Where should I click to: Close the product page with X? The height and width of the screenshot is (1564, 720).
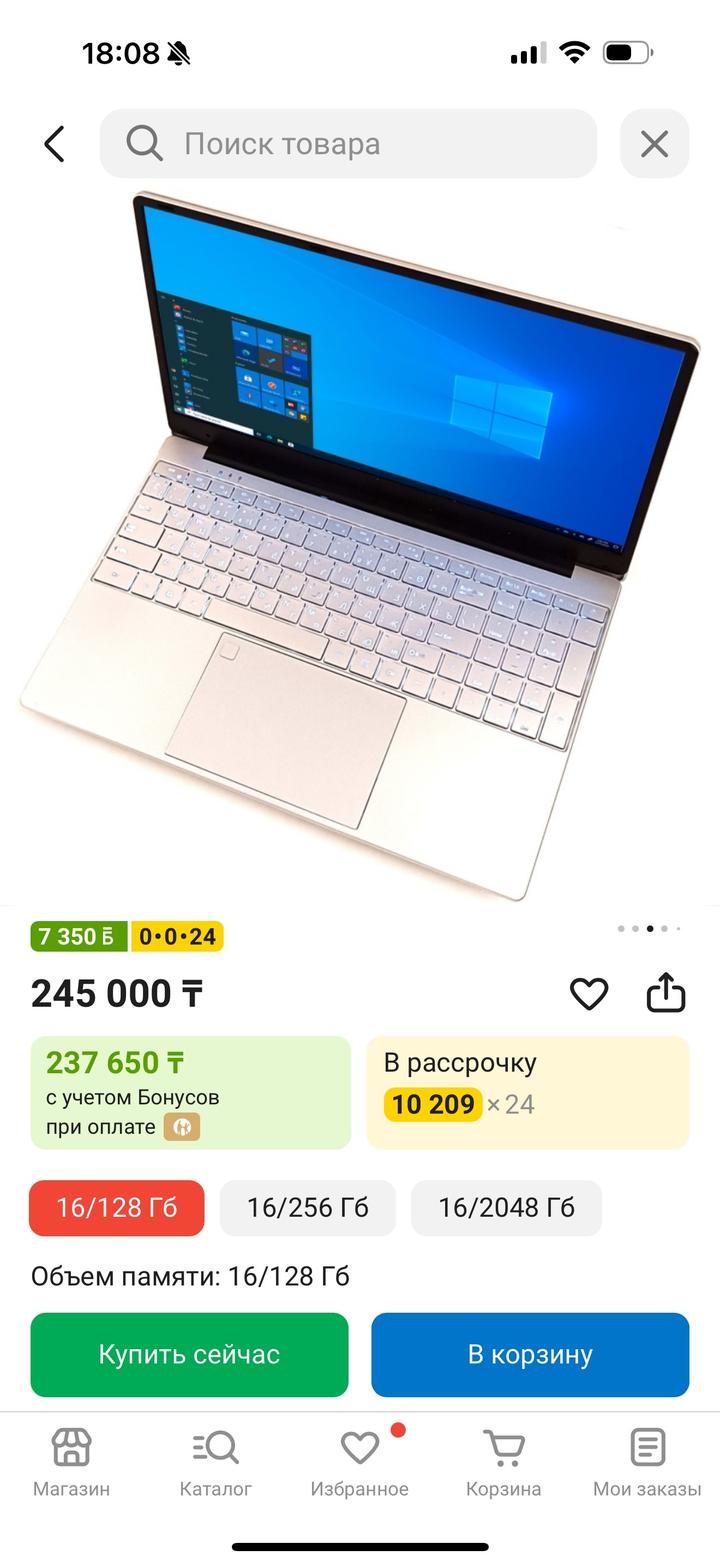point(654,144)
